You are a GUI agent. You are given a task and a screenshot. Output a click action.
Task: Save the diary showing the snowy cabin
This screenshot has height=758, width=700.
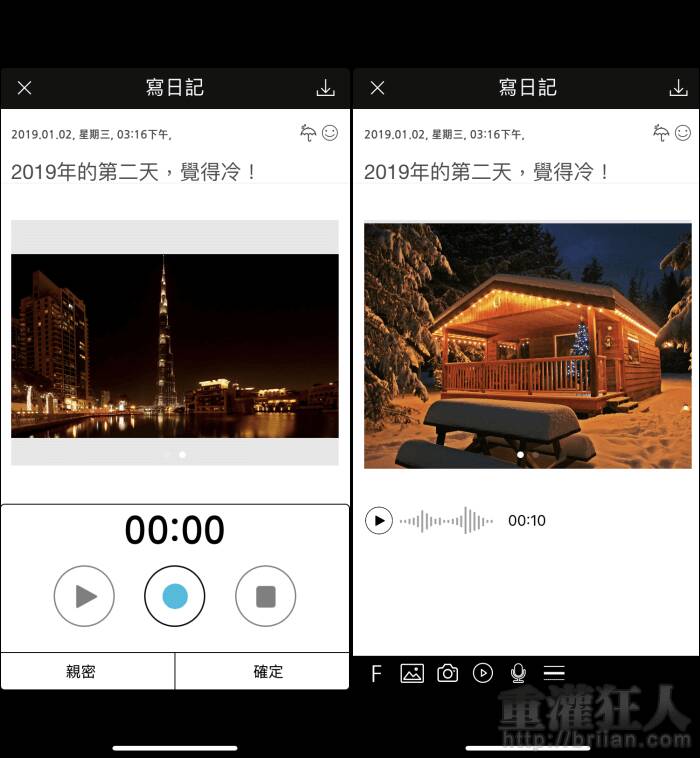coord(678,88)
